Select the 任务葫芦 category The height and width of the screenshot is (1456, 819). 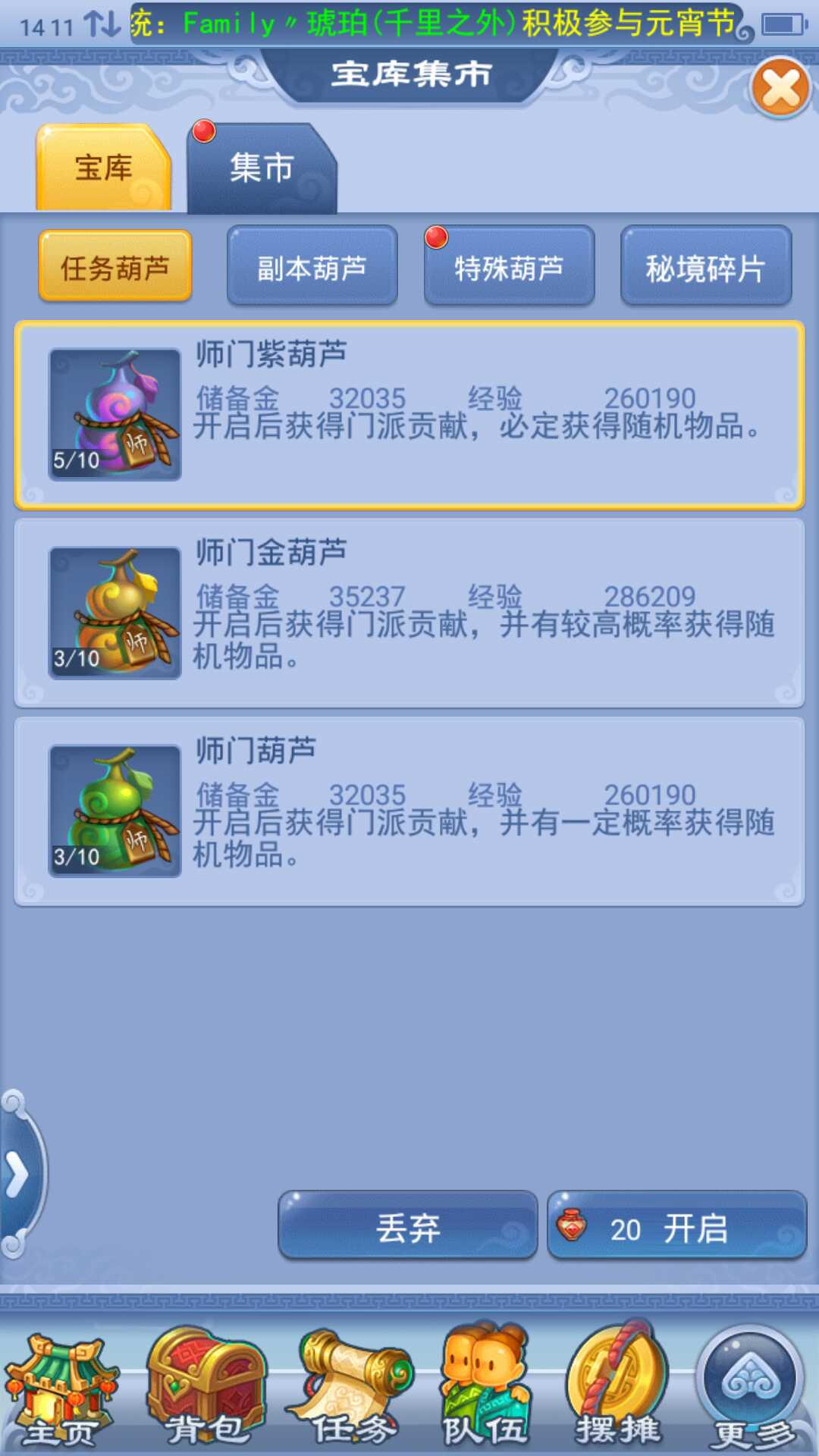(115, 267)
